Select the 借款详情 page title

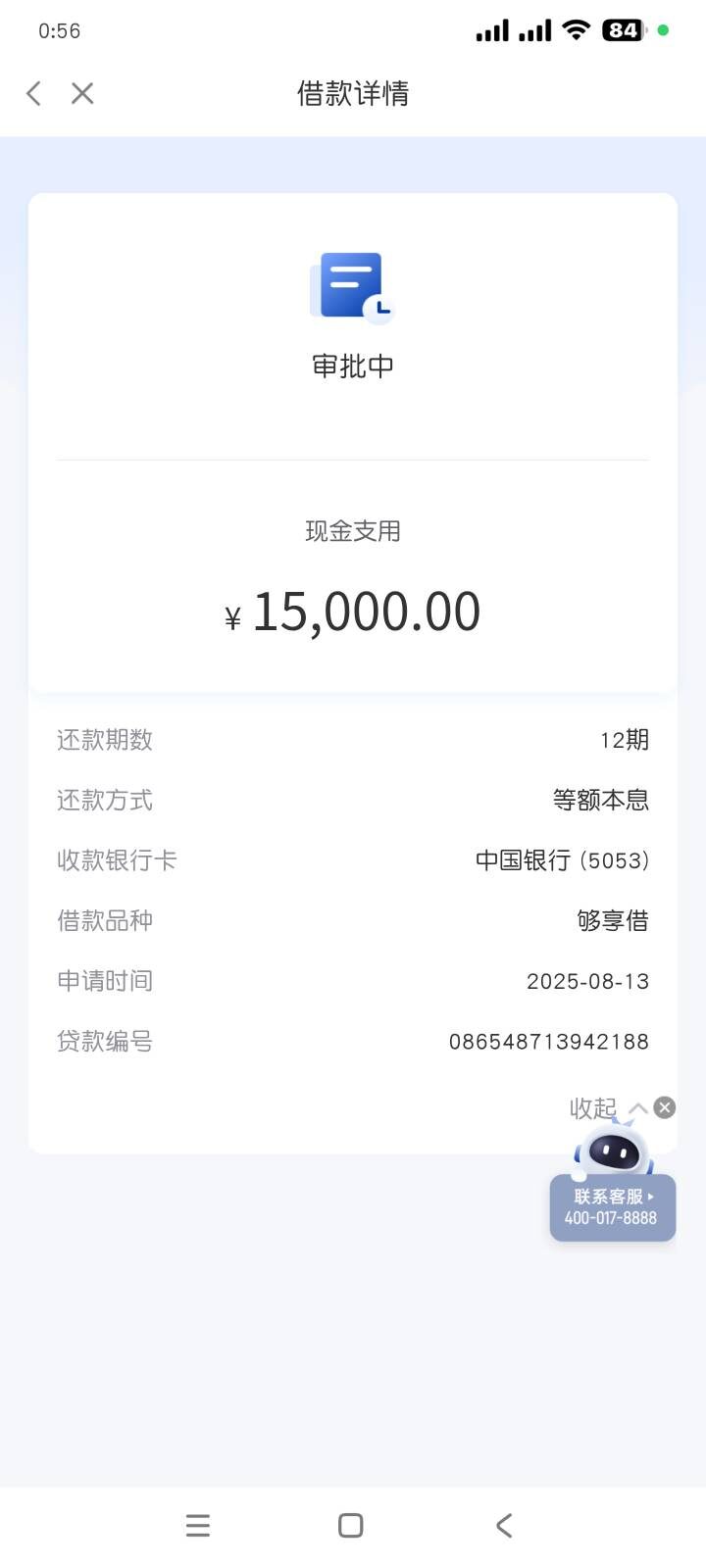click(353, 93)
